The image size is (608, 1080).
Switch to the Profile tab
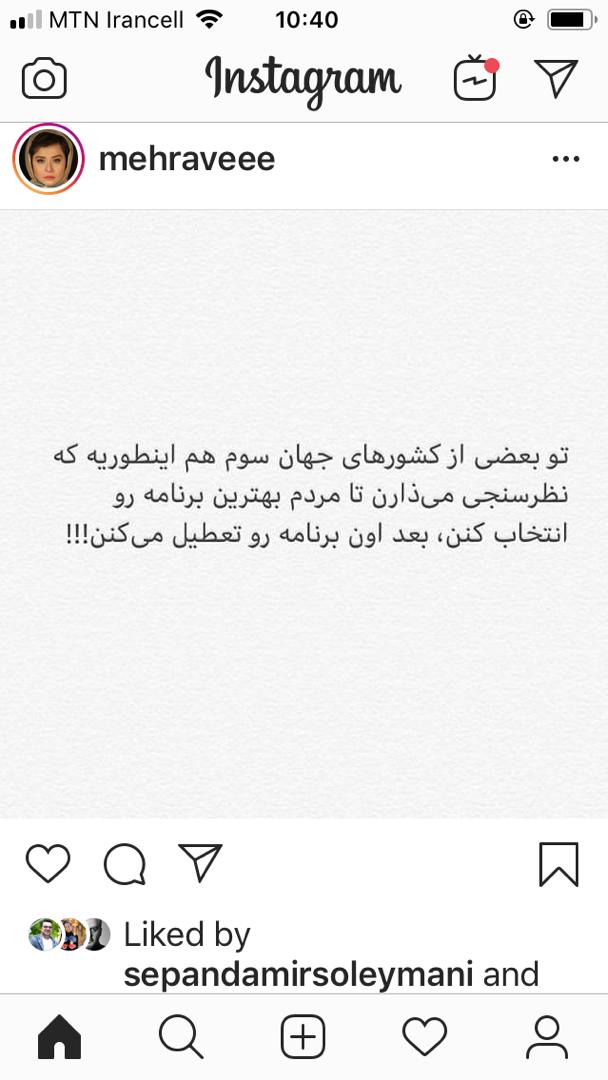pyautogui.click(x=547, y=1037)
